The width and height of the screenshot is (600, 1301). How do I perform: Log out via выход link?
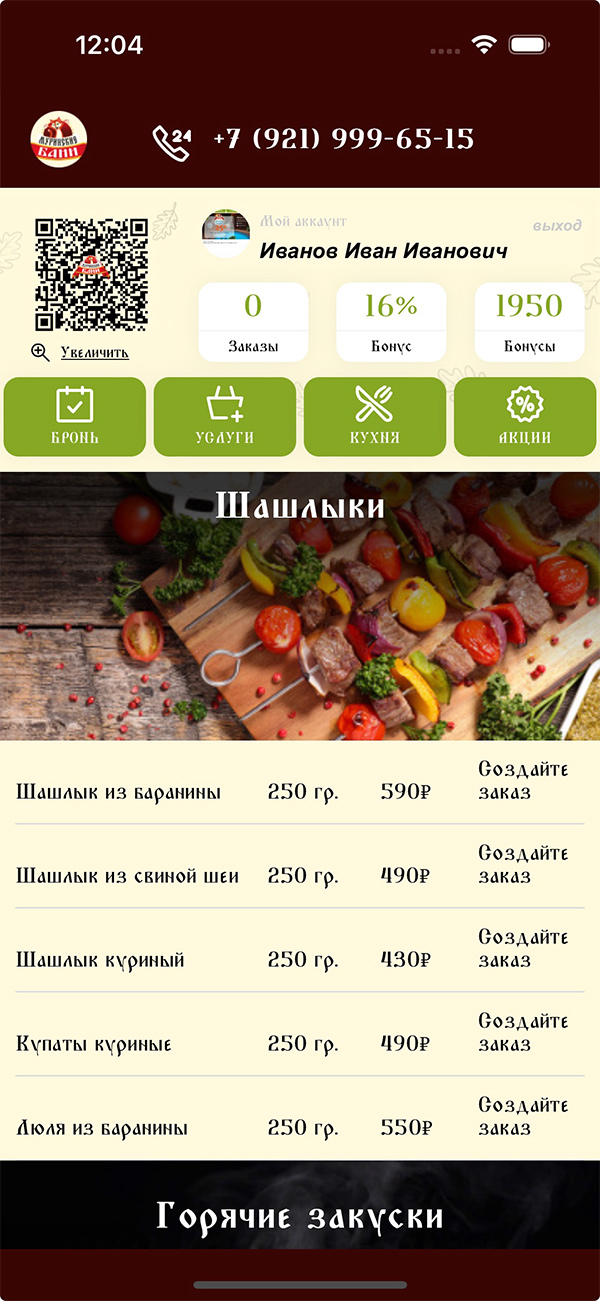tap(557, 225)
